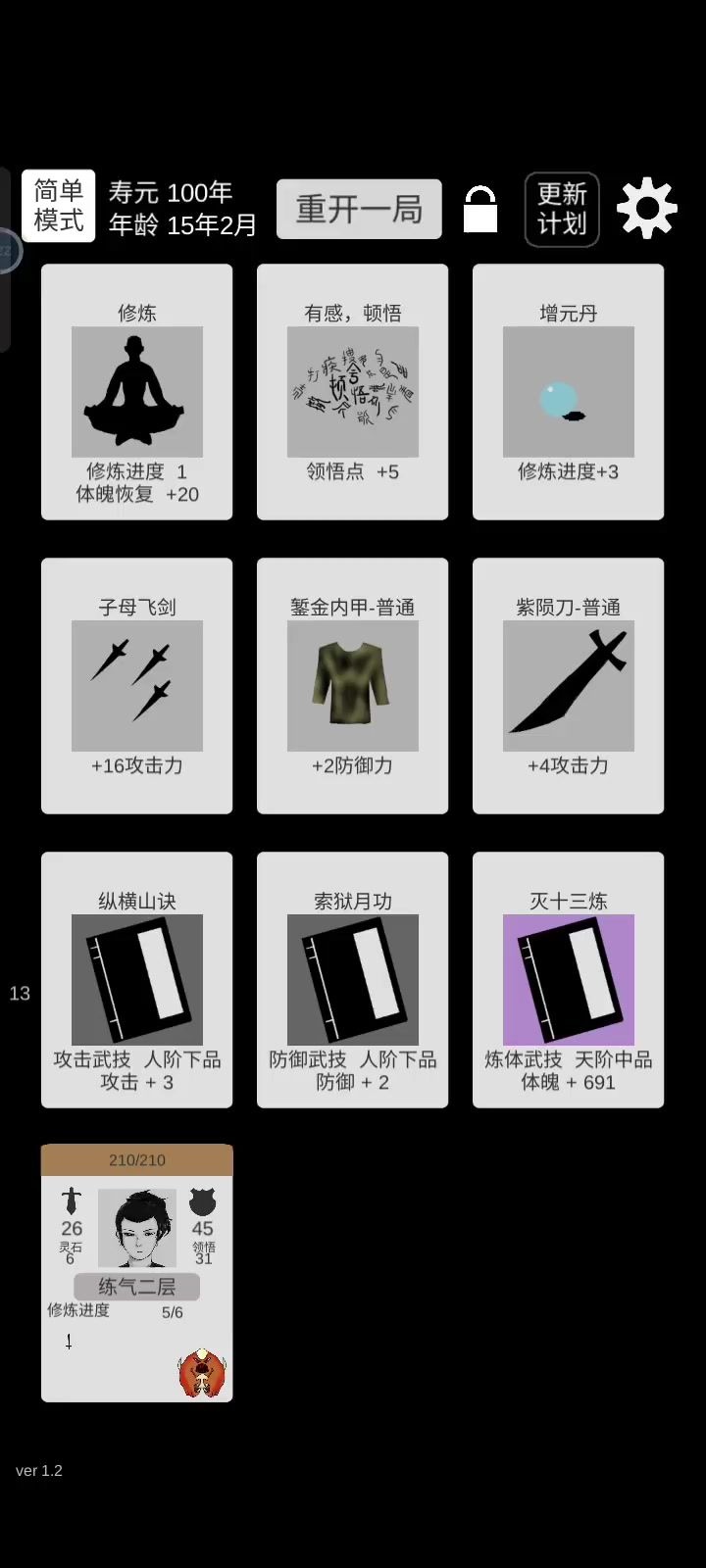706x1568 pixels.
Task: Select the 纵横山诀 attack skill card
Action: 137,980
